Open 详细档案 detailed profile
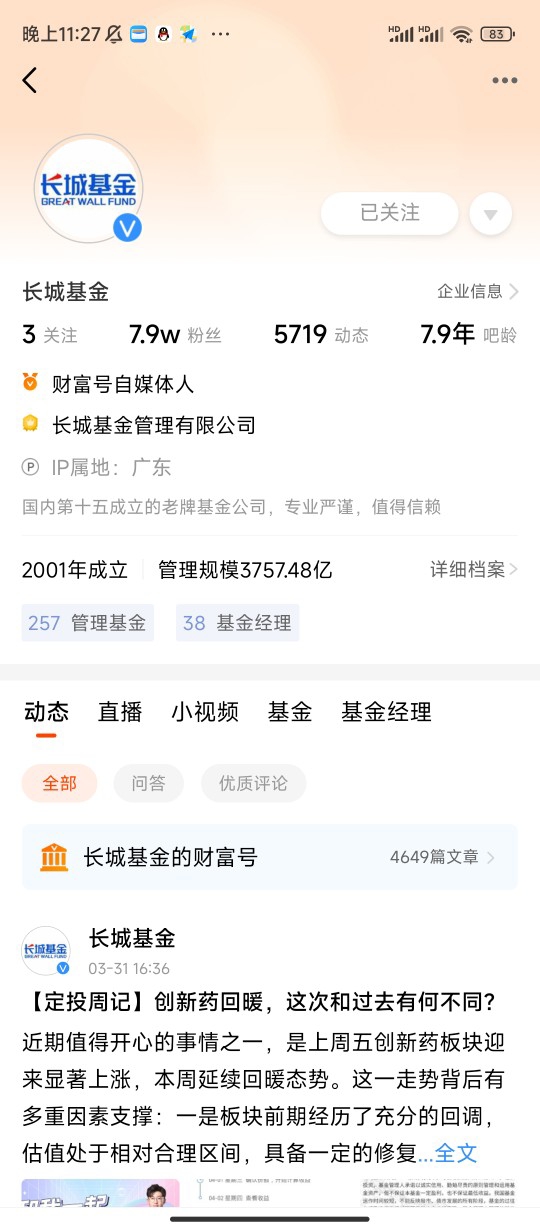Image resolution: width=540 pixels, height=1230 pixels. [x=474, y=570]
